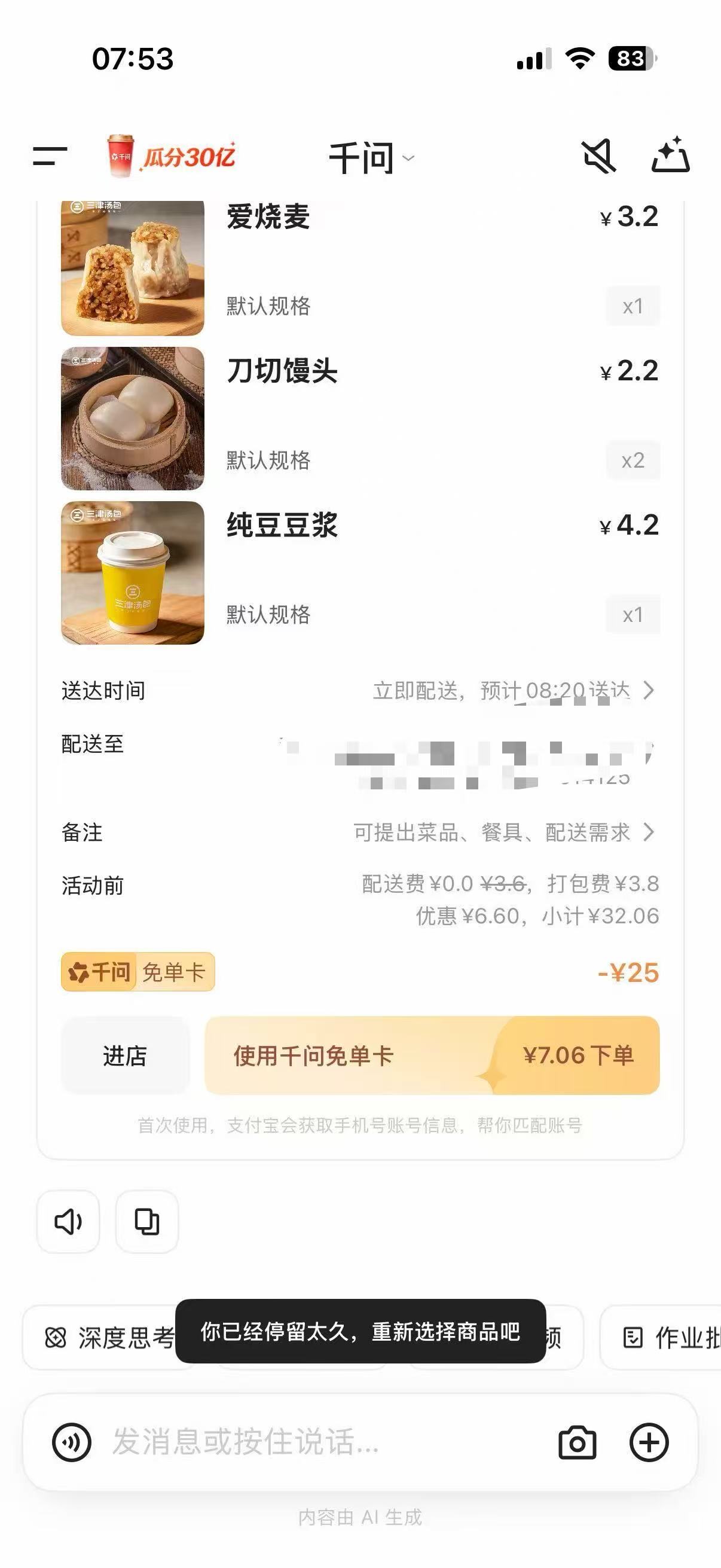Start a new chat with the sparkle icon
This screenshot has width=721, height=1568.
pyautogui.click(x=670, y=157)
